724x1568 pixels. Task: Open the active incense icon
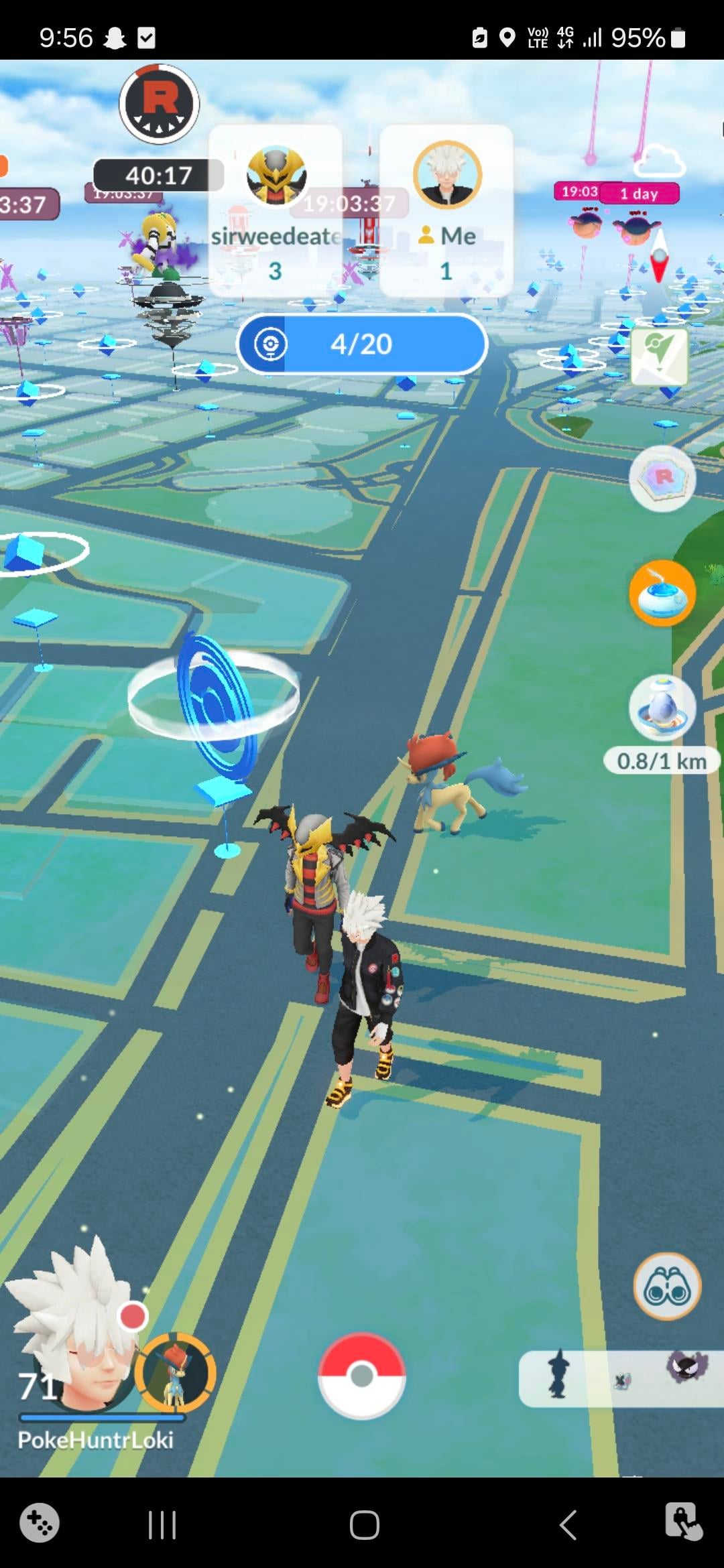pyautogui.click(x=662, y=594)
